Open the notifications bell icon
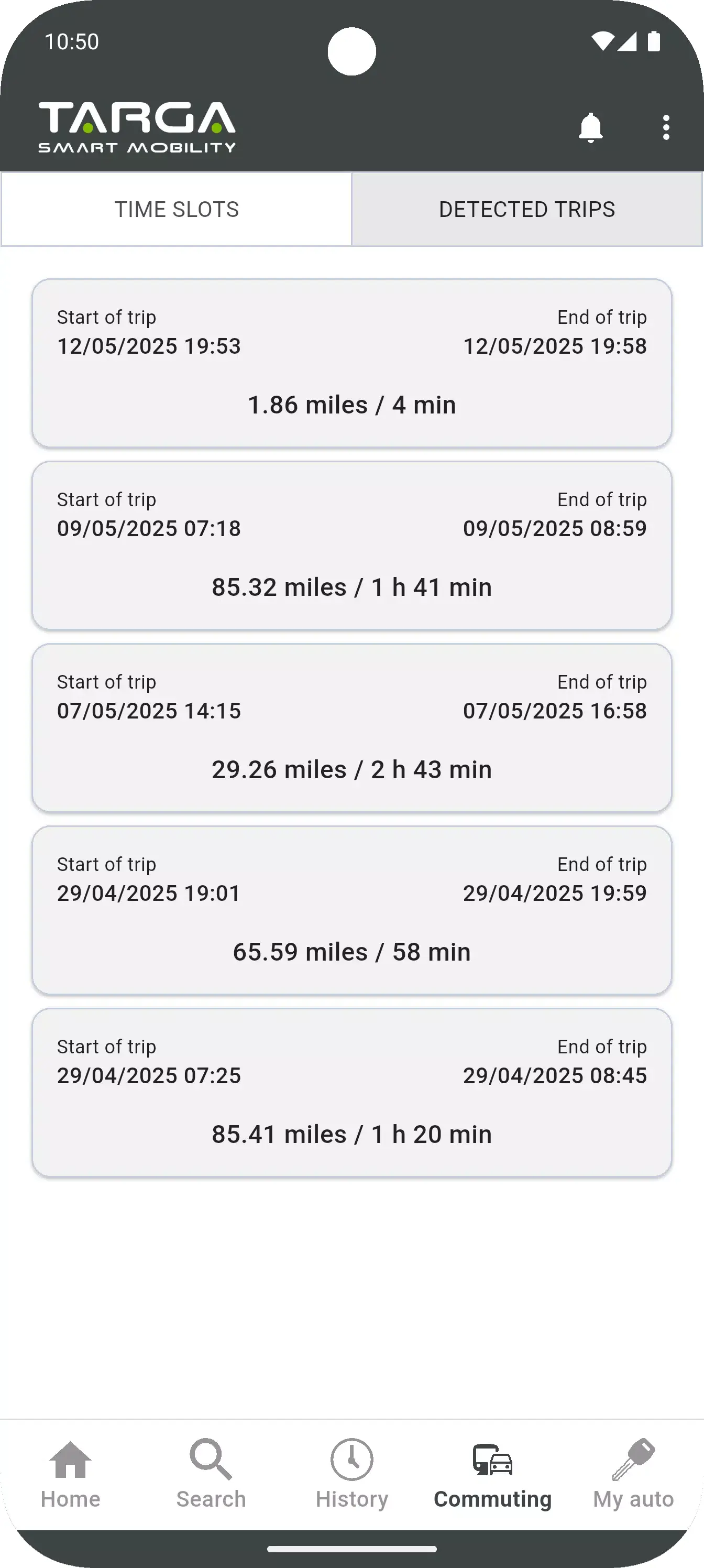704x1568 pixels. (x=590, y=127)
